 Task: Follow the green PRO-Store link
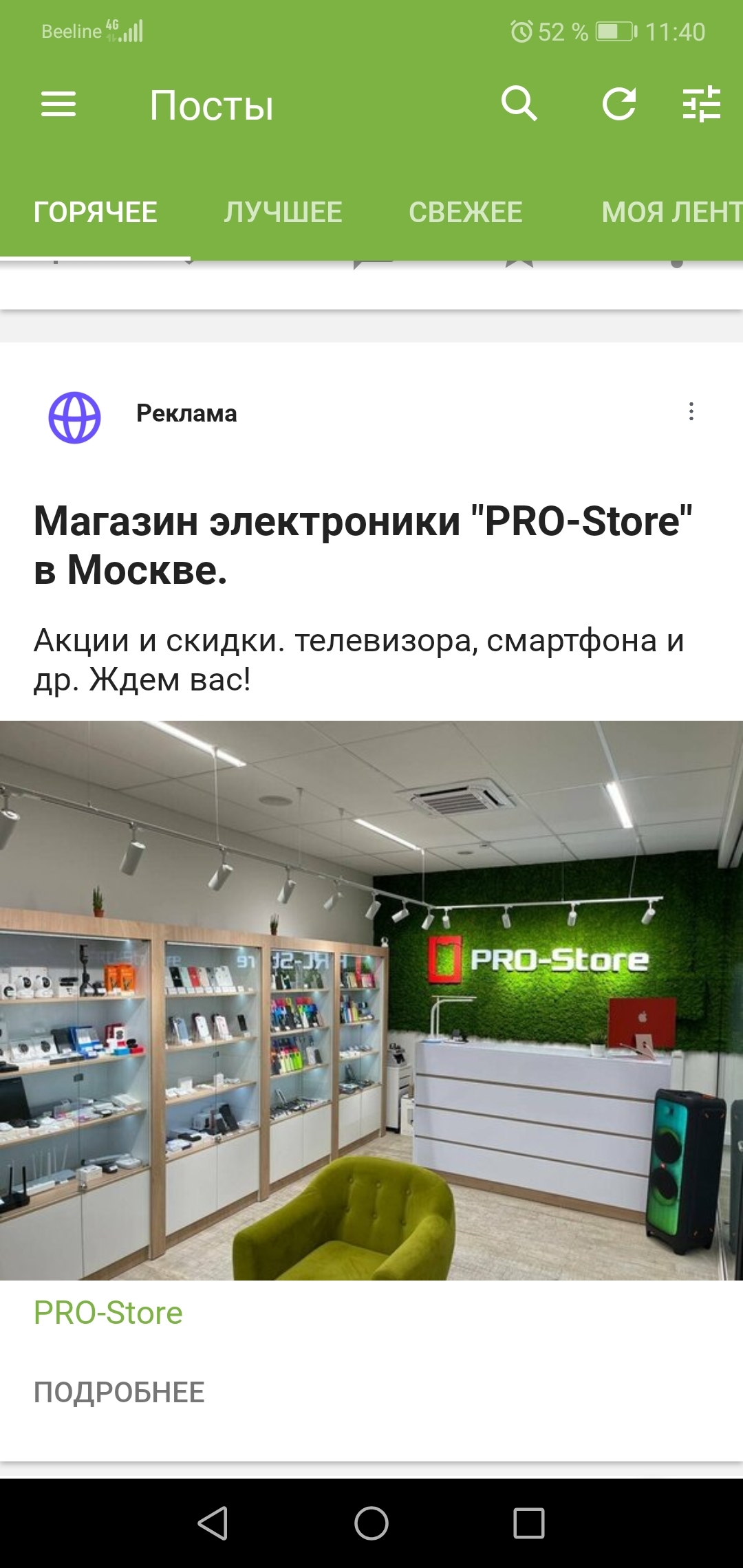pyautogui.click(x=108, y=1313)
